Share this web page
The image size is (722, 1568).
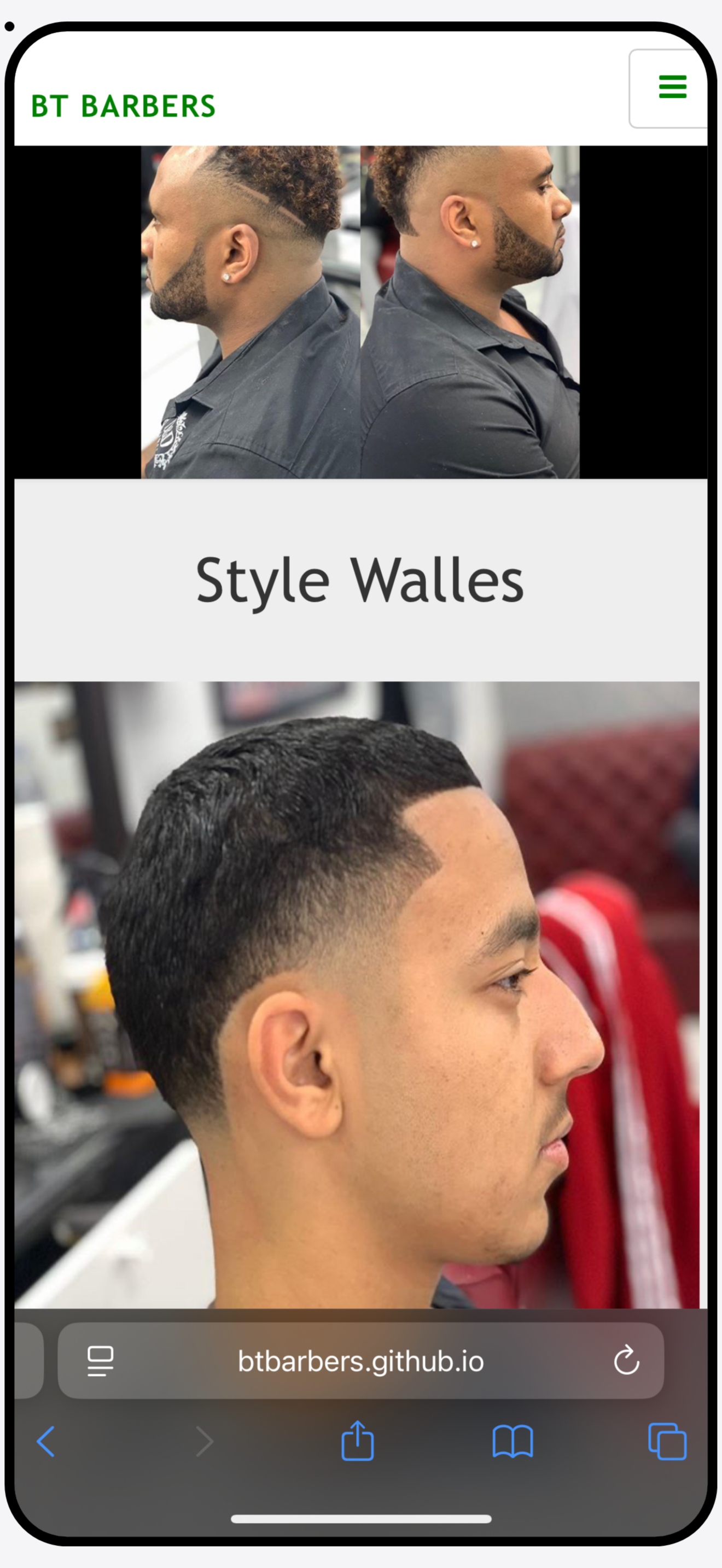[x=357, y=1441]
